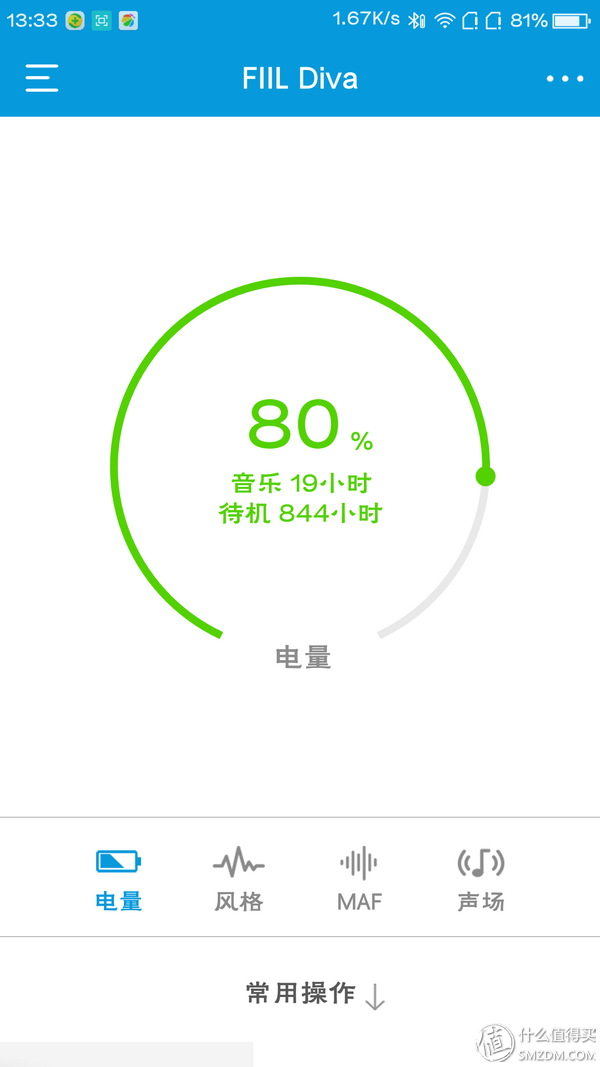Open the hamburger drawer menu
The image size is (600, 1067).
41,78
